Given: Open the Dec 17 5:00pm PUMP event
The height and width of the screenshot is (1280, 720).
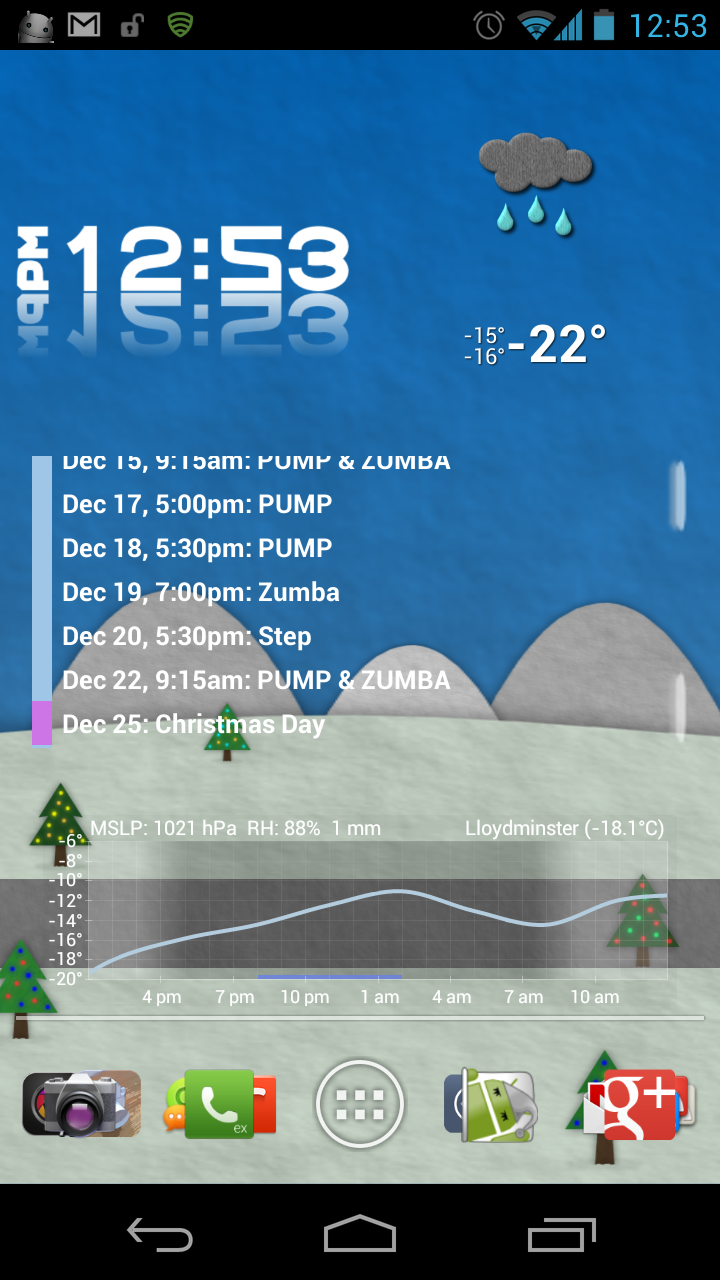Looking at the screenshot, I should coord(197,504).
